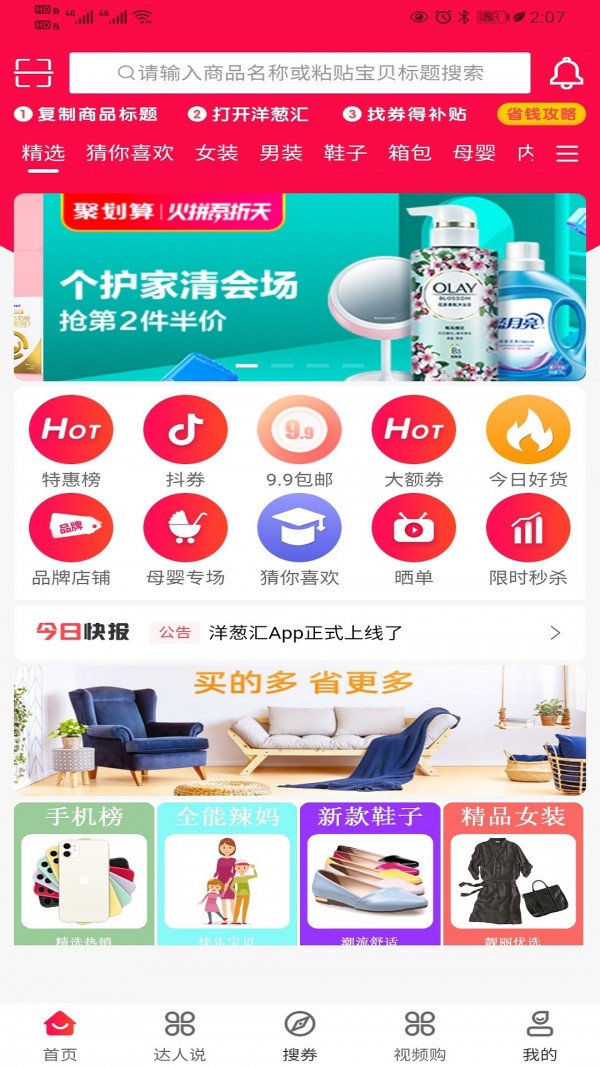The image size is (600, 1067).
Task: Switch to the 猜你喜欢 top tab
Action: click(130, 153)
